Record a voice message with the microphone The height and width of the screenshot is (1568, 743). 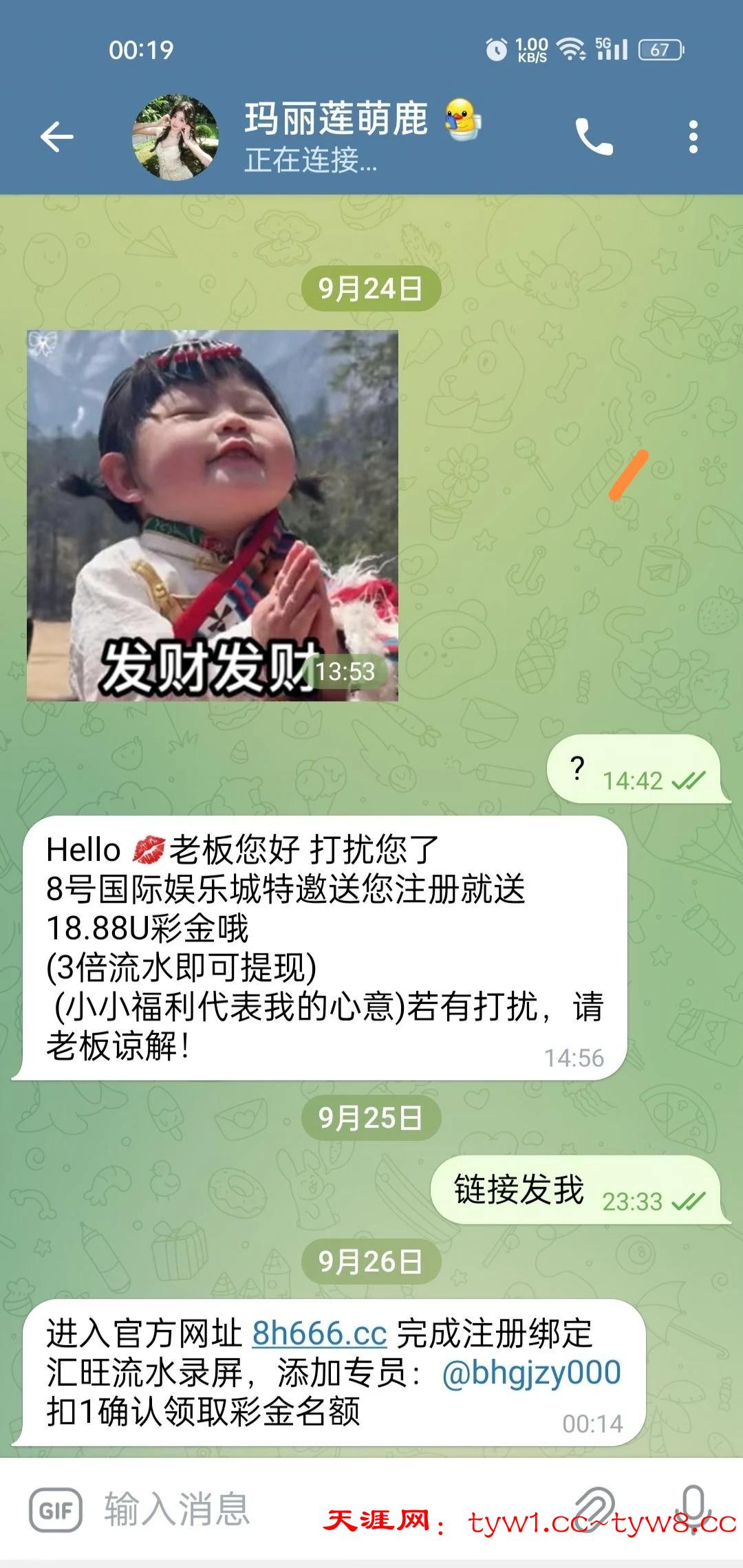coord(693,1509)
